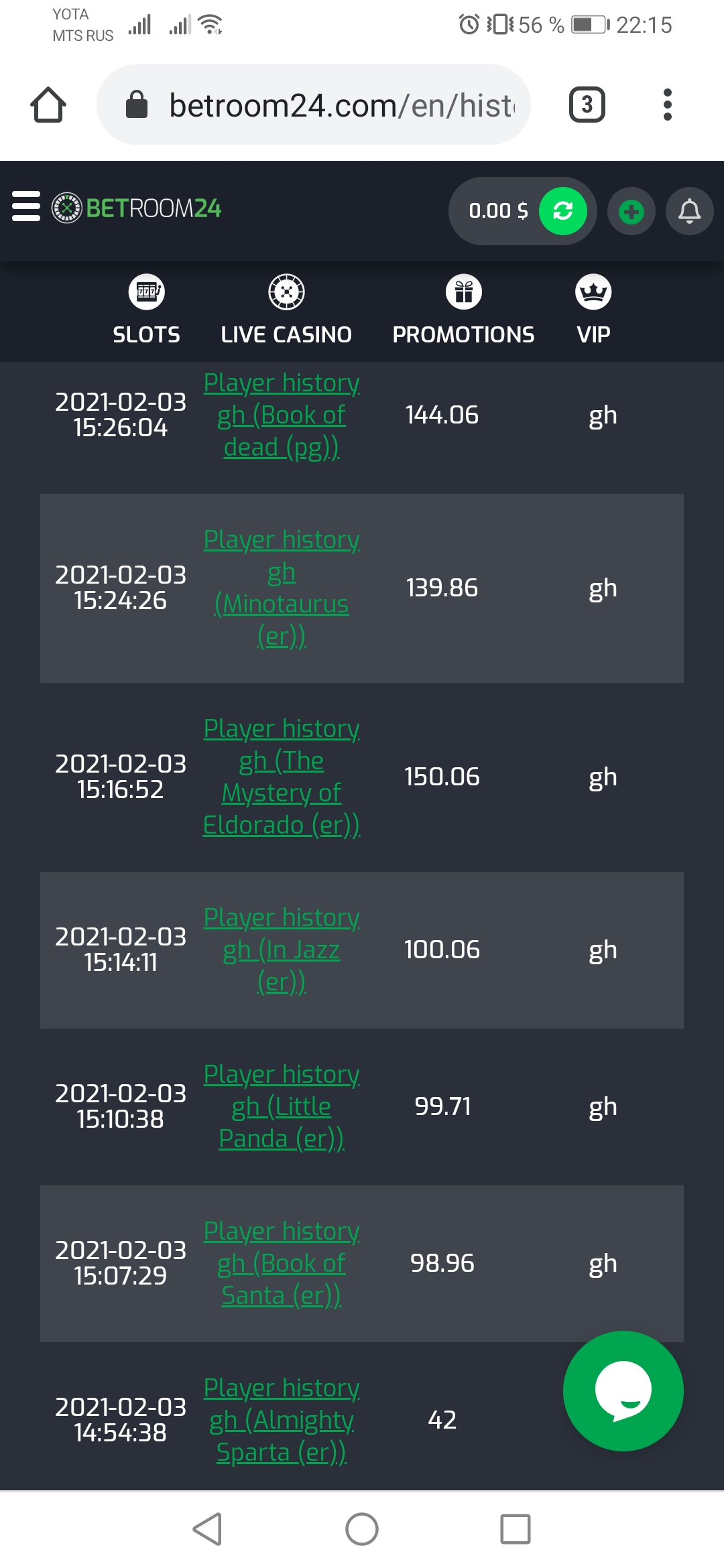The width and height of the screenshot is (724, 1568).
Task: Refresh the account balance
Action: tap(562, 211)
